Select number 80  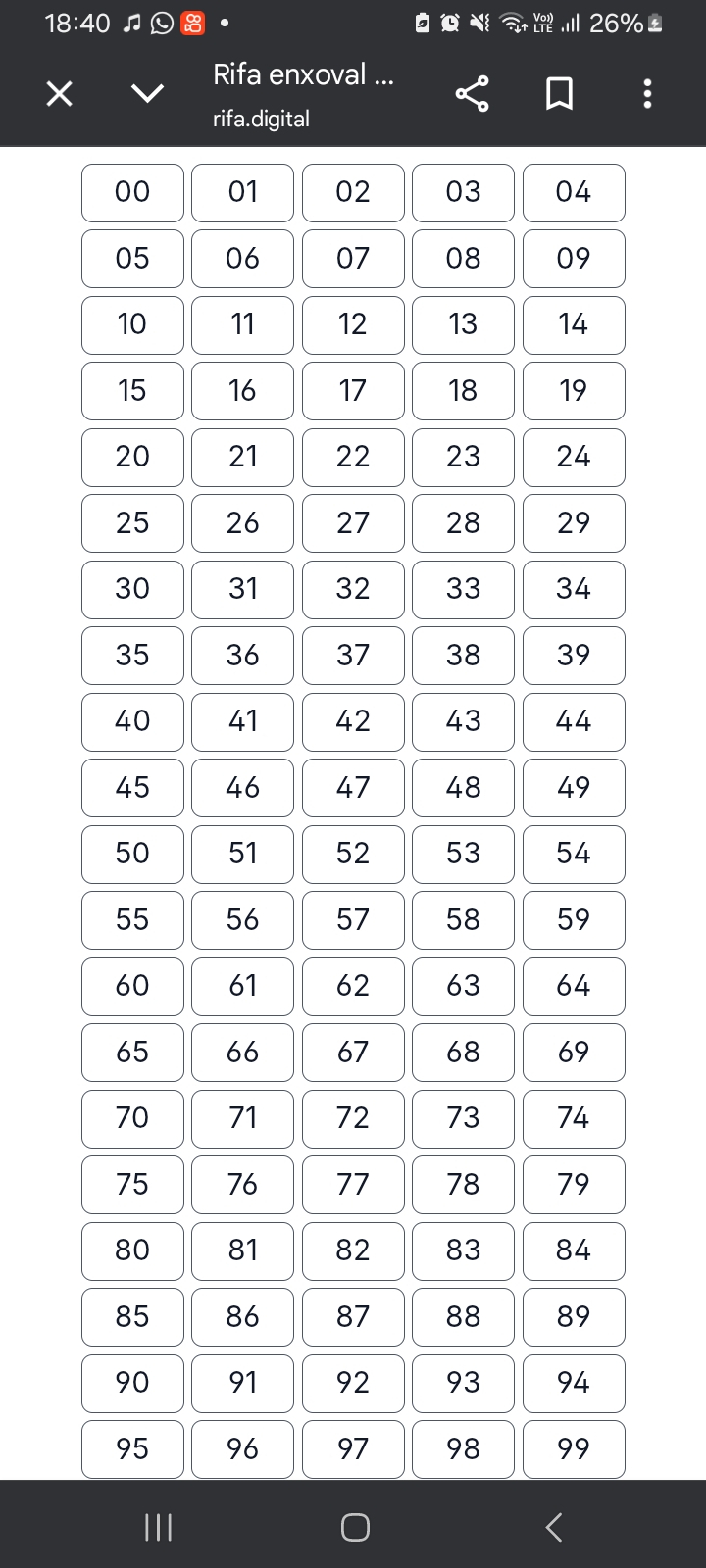pos(132,1250)
